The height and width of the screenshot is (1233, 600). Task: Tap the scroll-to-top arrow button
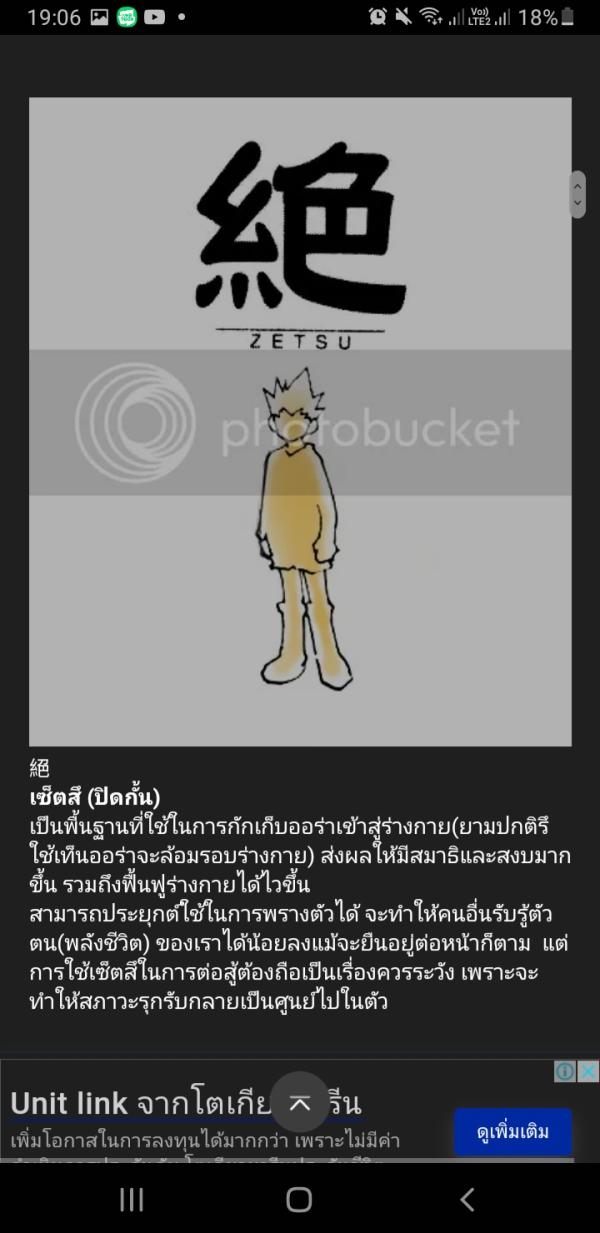300,1102
